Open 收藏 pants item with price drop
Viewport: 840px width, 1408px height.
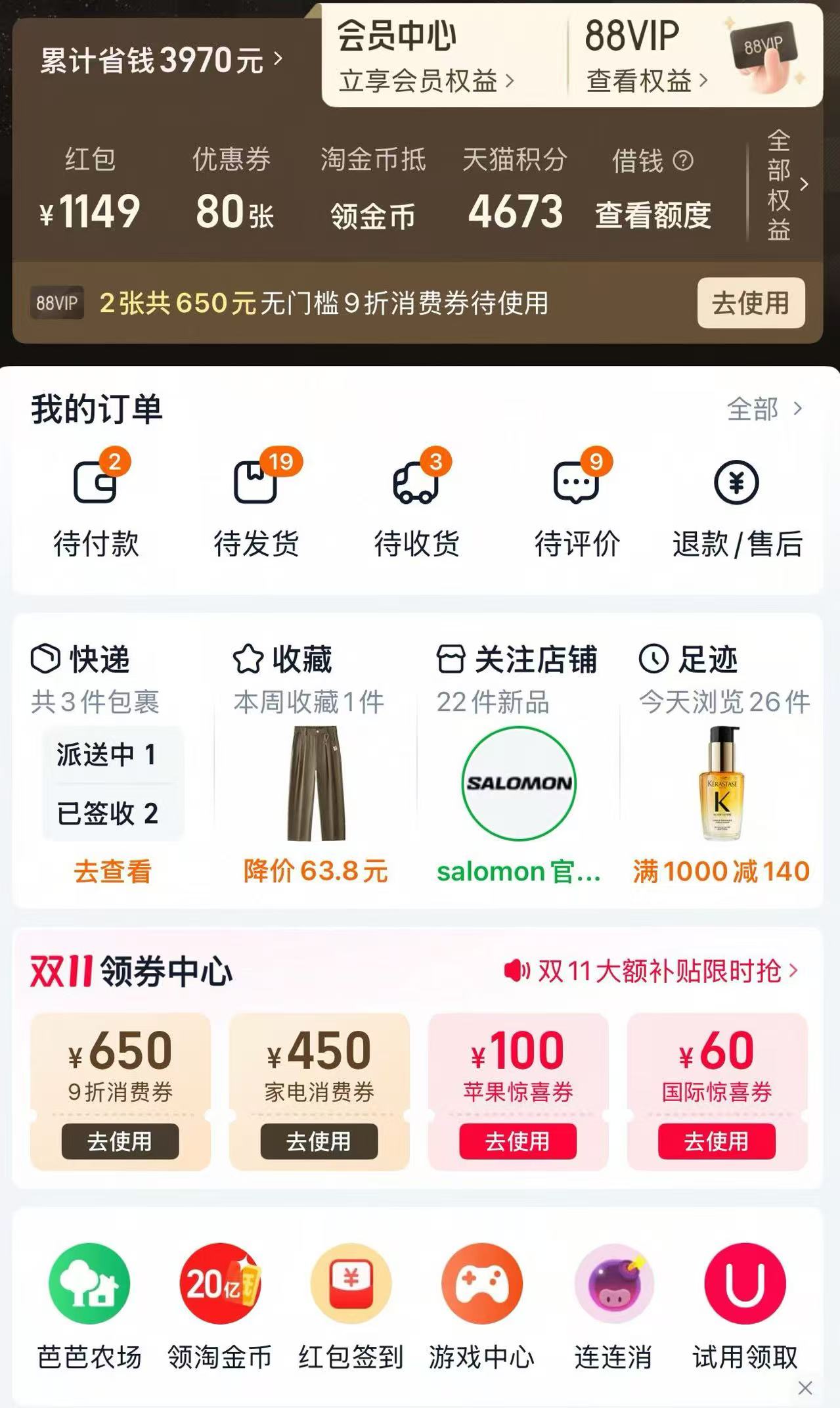pyautogui.click(x=316, y=784)
